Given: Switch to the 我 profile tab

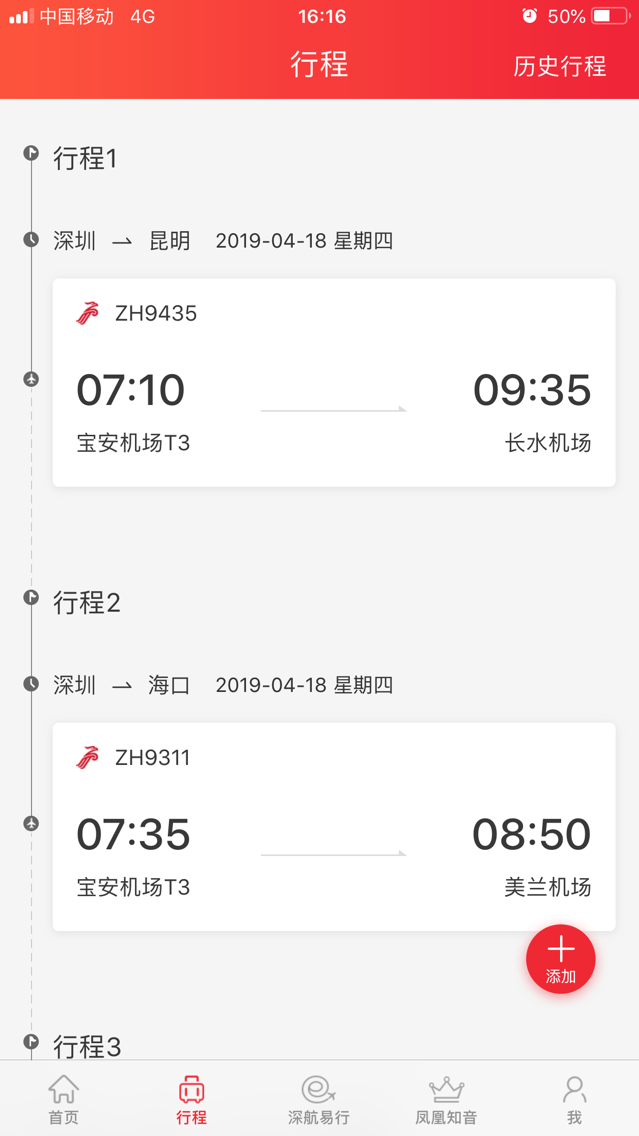Looking at the screenshot, I should coord(574,1099).
